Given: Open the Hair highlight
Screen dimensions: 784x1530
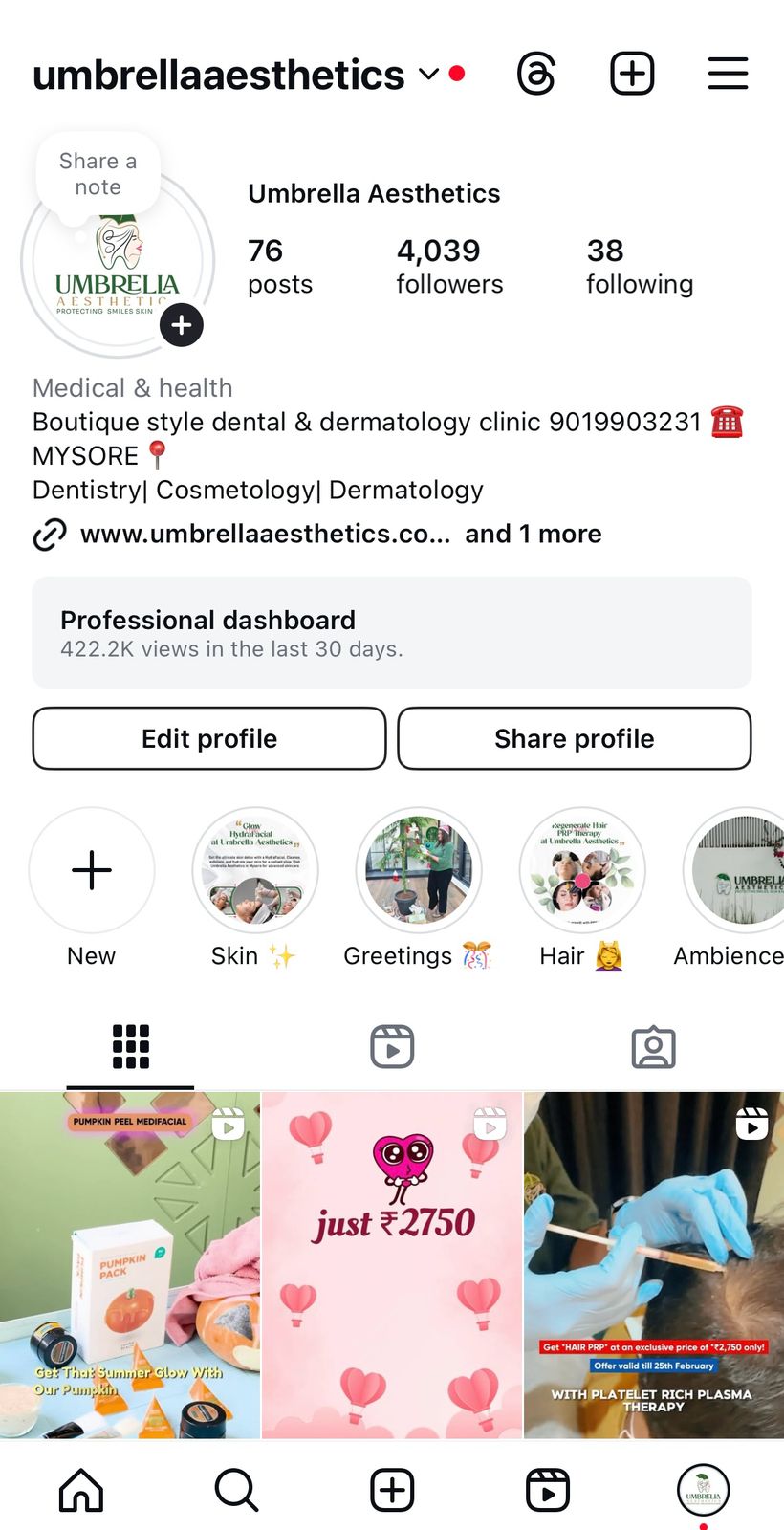Looking at the screenshot, I should (582, 870).
